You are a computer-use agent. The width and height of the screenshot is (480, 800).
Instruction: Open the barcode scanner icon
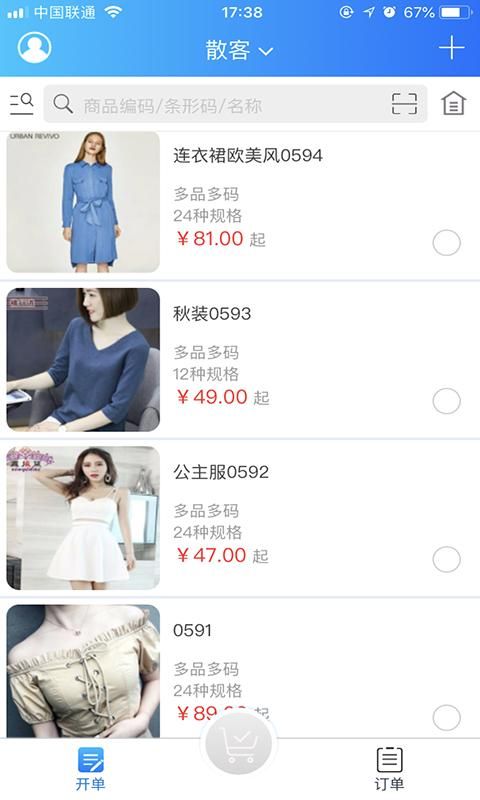click(404, 104)
